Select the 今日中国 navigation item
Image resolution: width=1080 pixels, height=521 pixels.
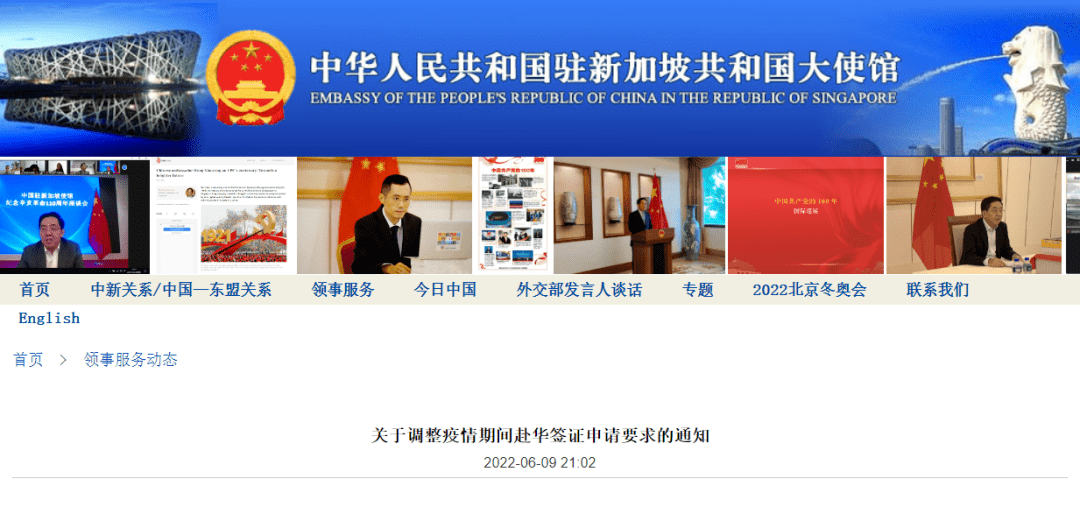pos(445,290)
